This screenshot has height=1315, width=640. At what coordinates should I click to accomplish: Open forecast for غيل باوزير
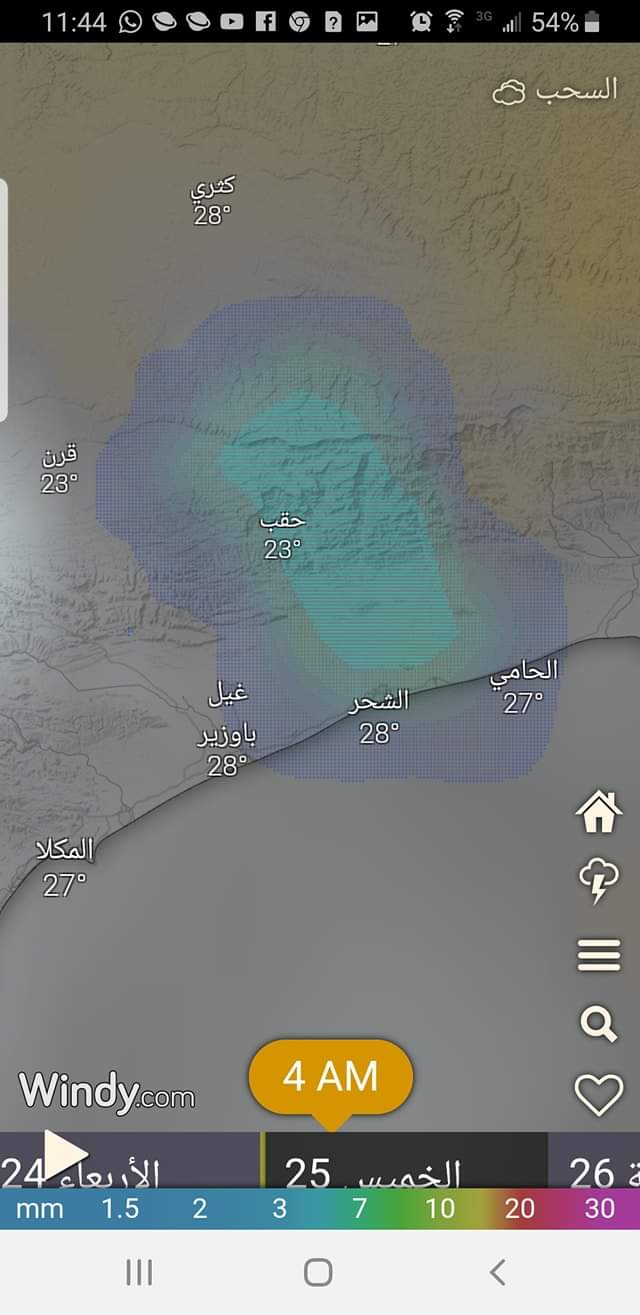coord(228,730)
